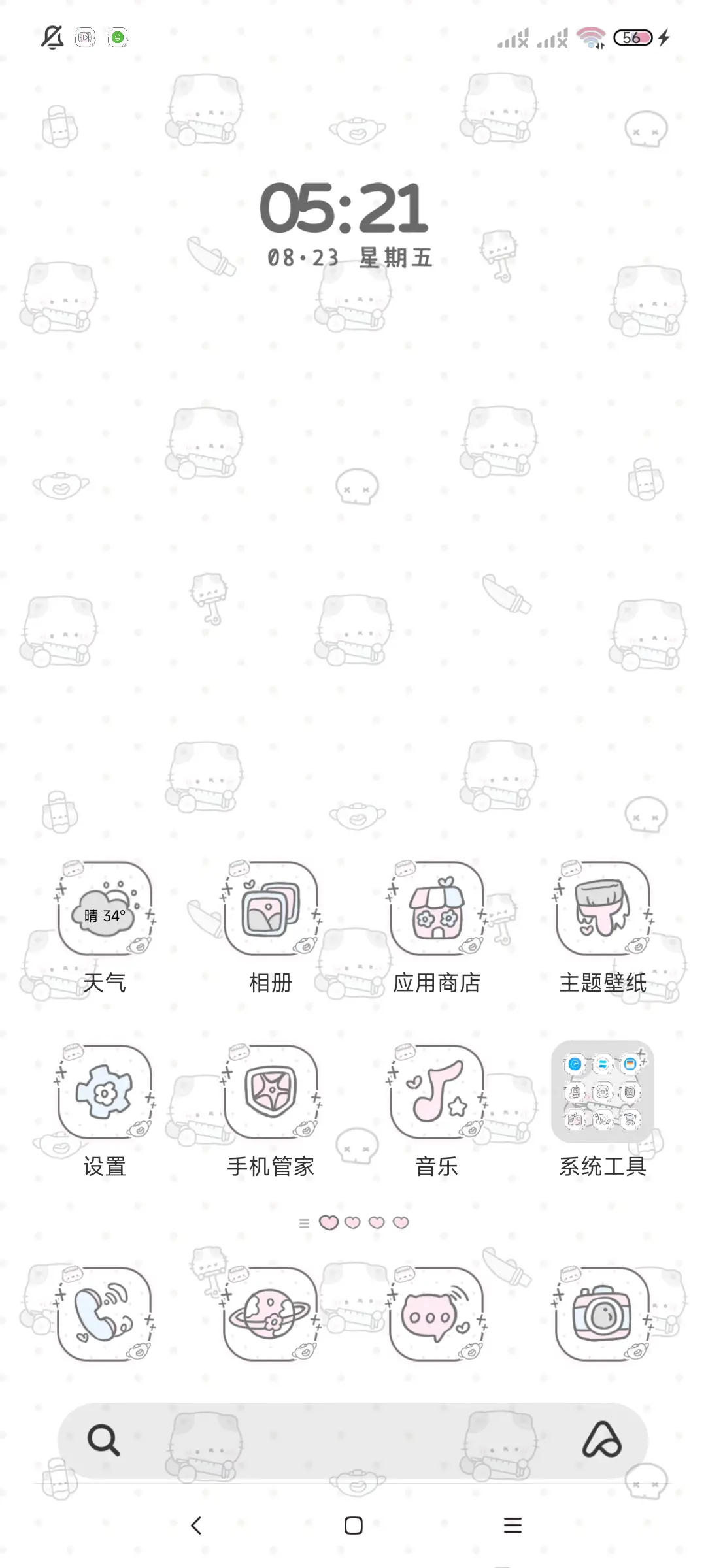Screen dimensions: 706x1568
Task: Open the camera app icon in dock
Action: [x=603, y=1313]
